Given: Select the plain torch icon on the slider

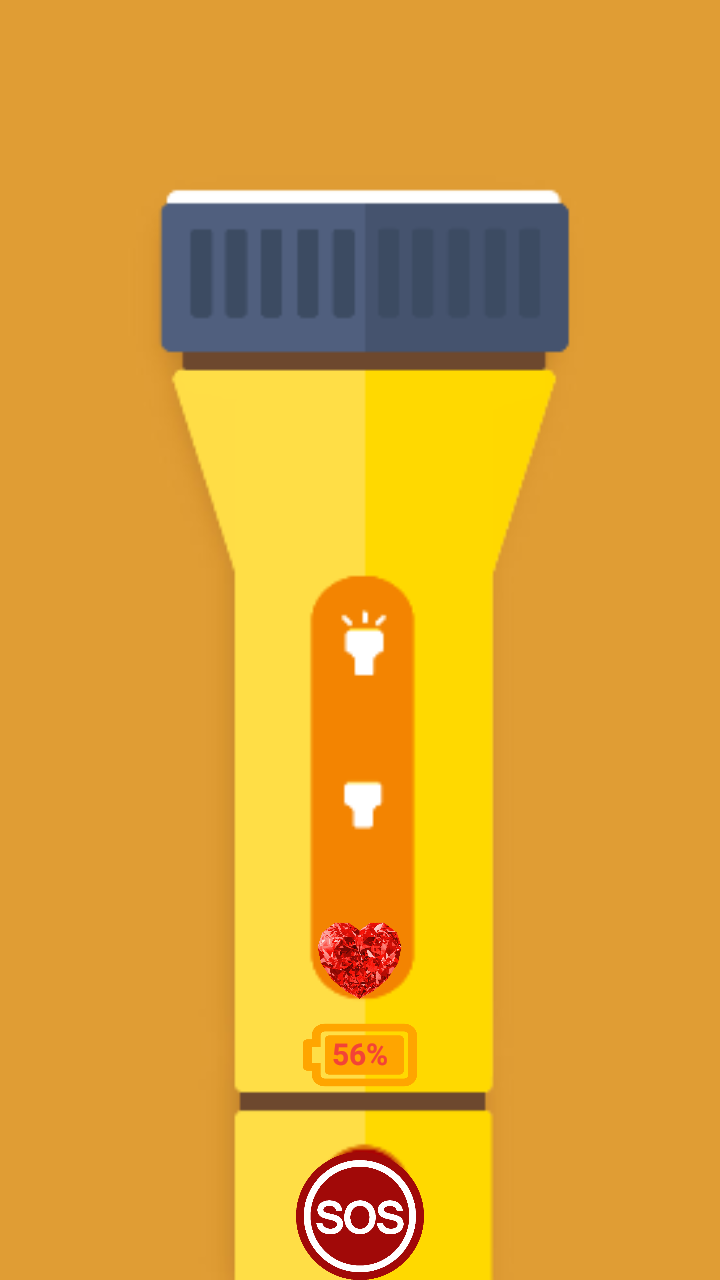Looking at the screenshot, I should (x=363, y=804).
